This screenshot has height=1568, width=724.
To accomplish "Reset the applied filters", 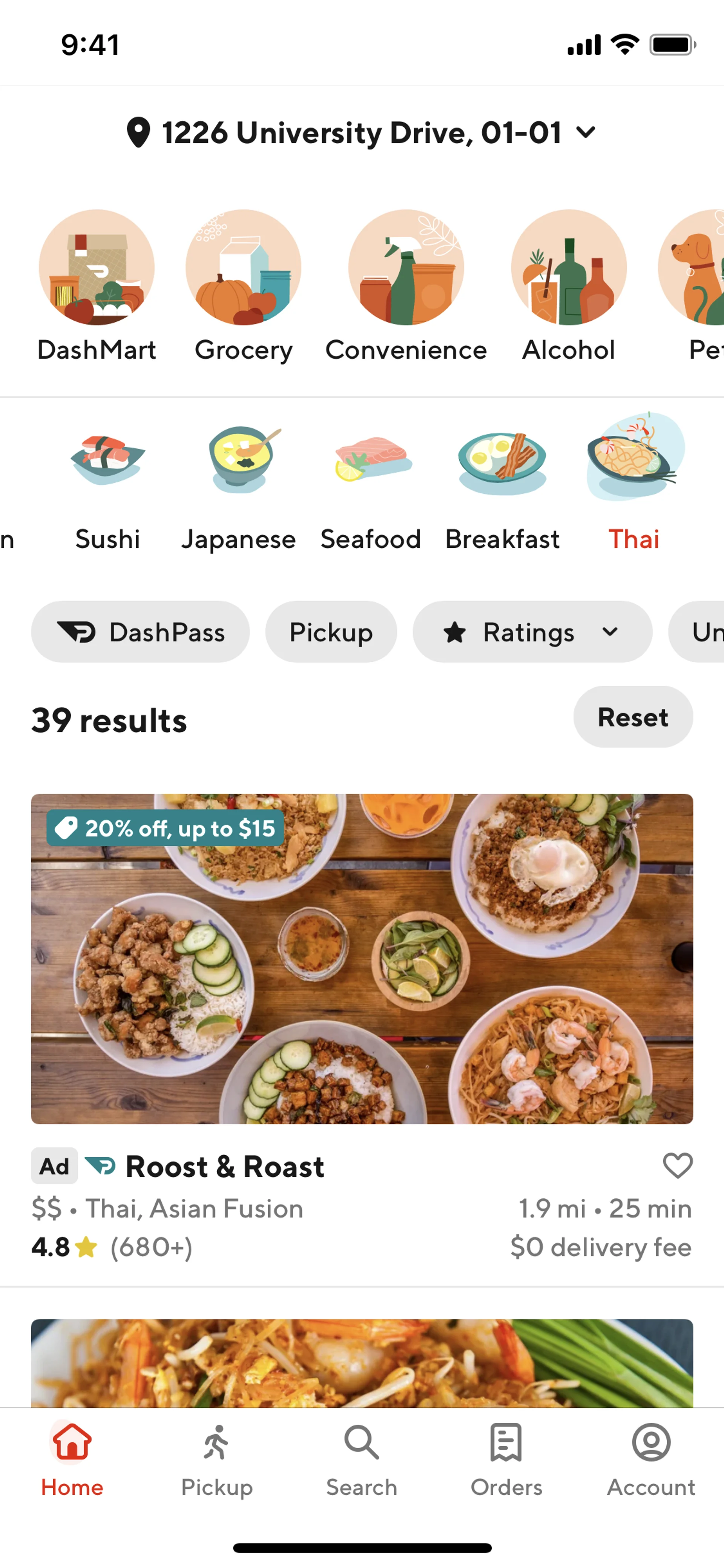I will pos(633,717).
